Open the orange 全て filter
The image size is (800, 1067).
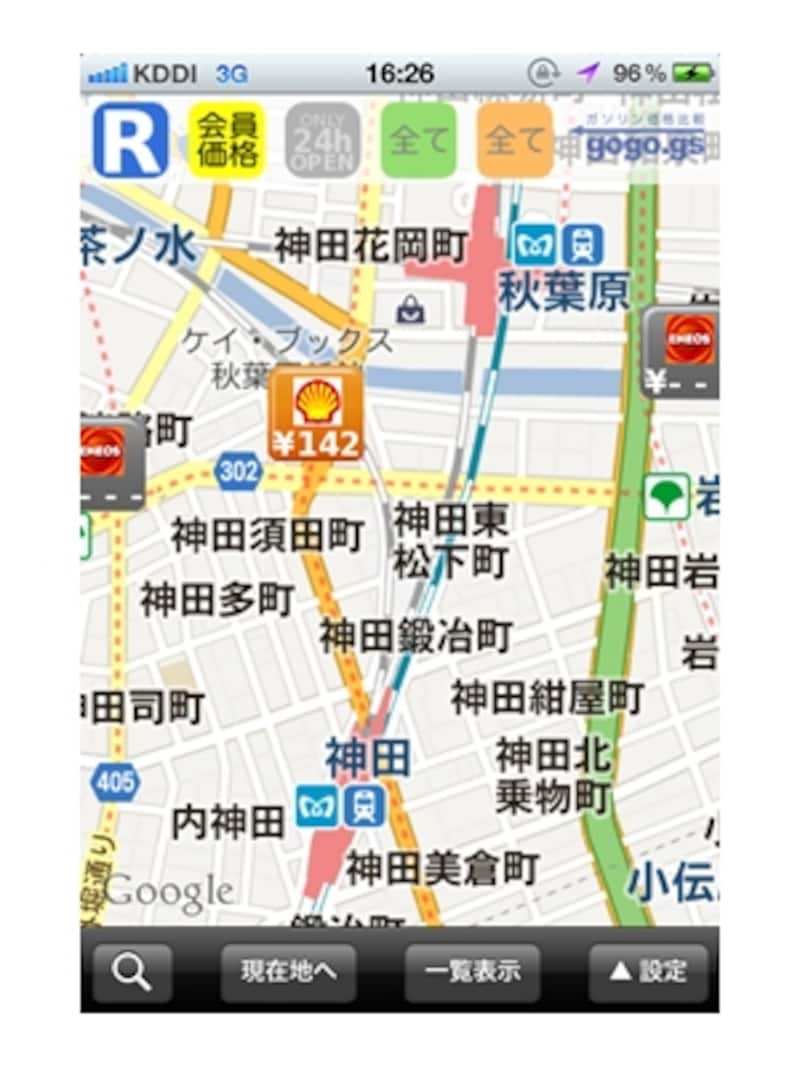514,140
